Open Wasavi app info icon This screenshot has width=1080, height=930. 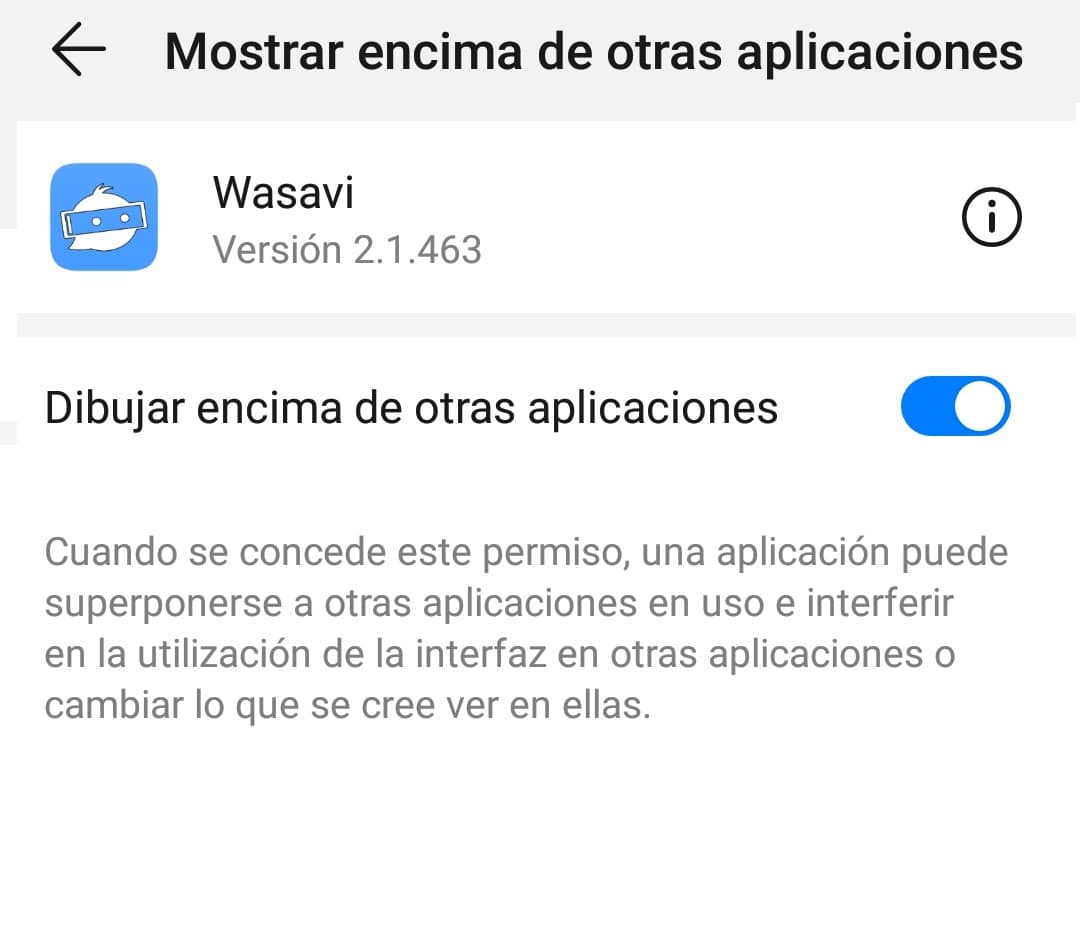pyautogui.click(x=991, y=218)
